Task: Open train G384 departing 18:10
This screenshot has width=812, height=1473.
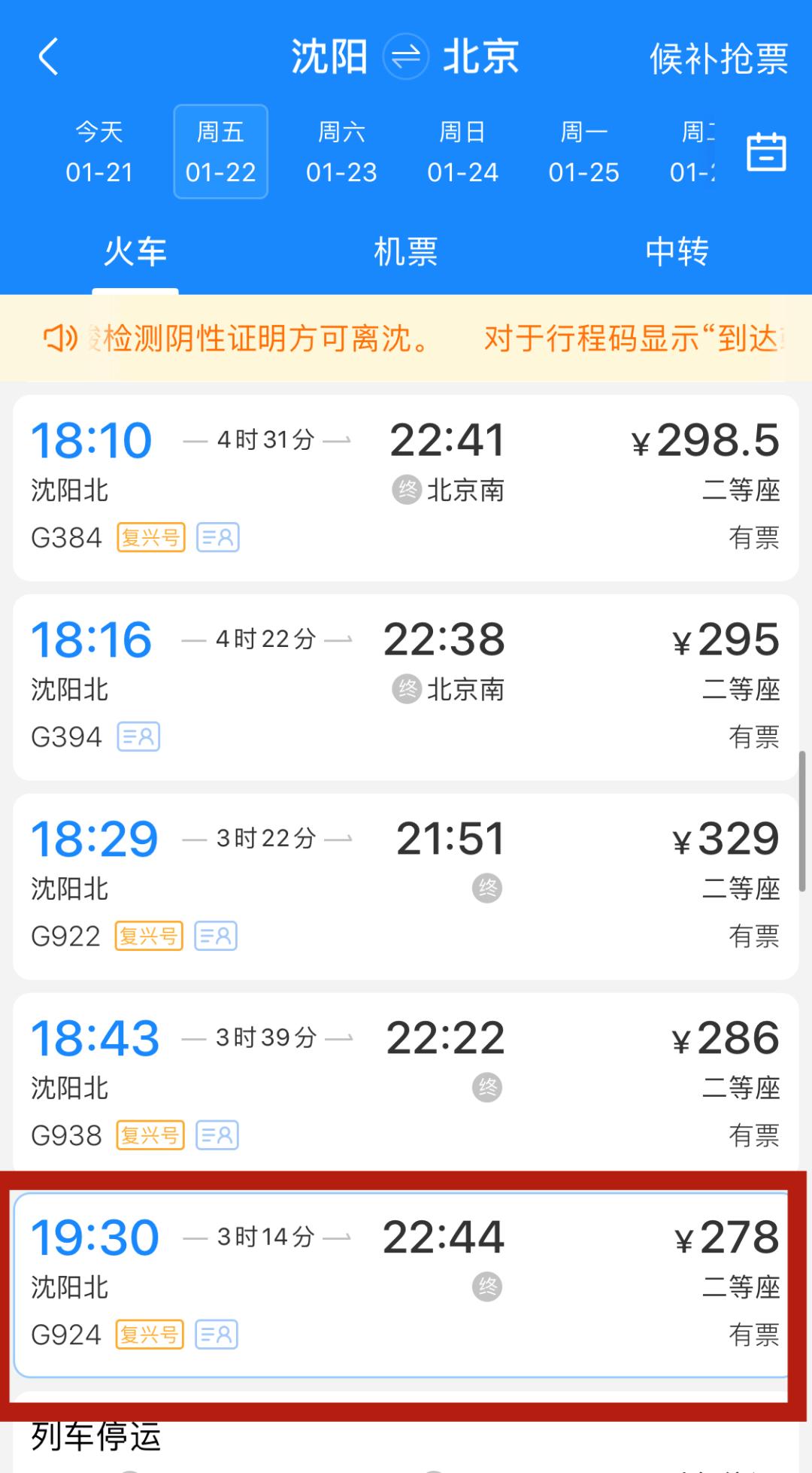Action: click(406, 487)
